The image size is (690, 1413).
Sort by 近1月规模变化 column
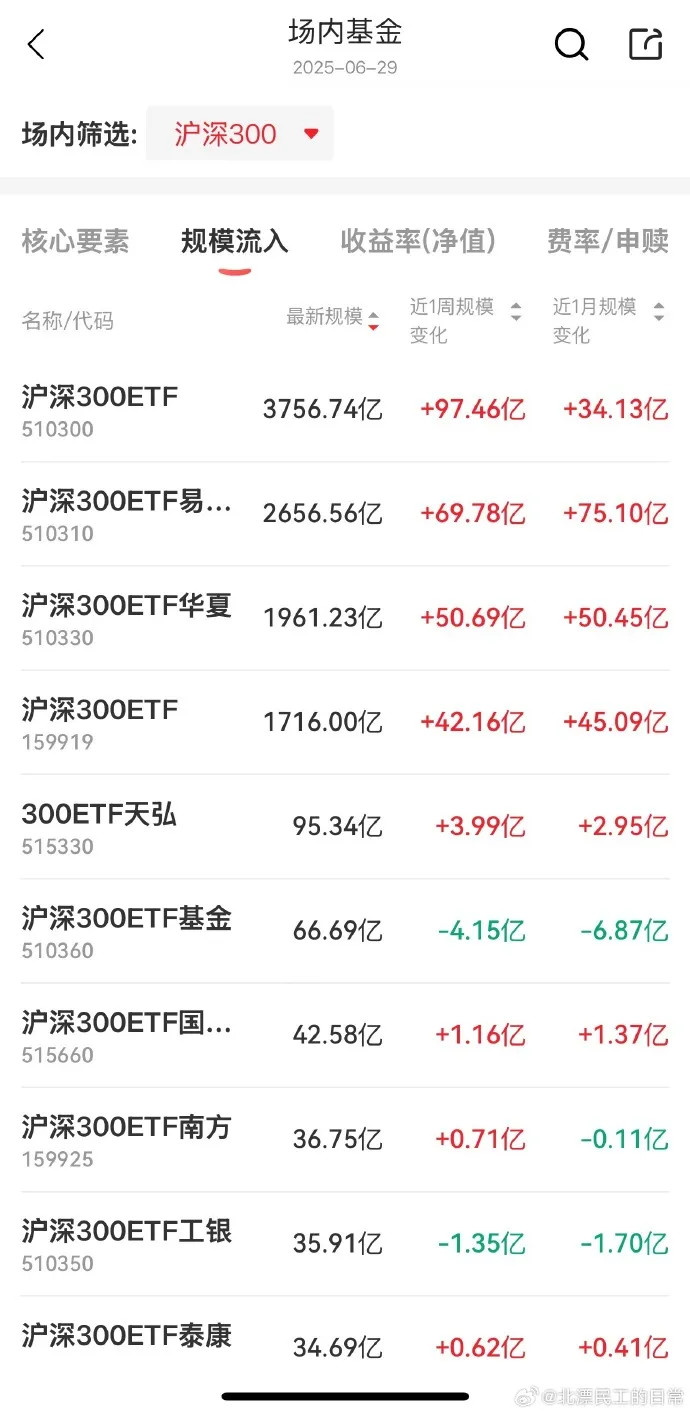point(609,321)
